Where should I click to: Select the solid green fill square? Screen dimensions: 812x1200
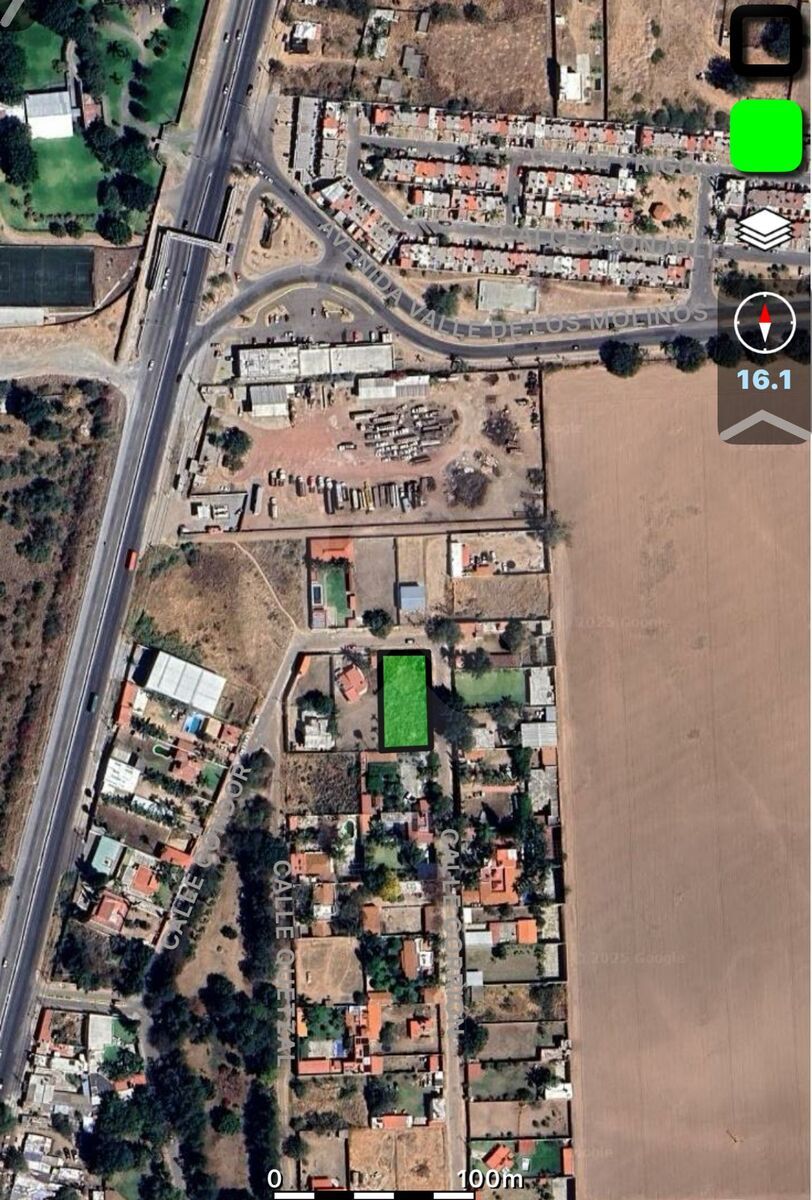[x=766, y=136]
